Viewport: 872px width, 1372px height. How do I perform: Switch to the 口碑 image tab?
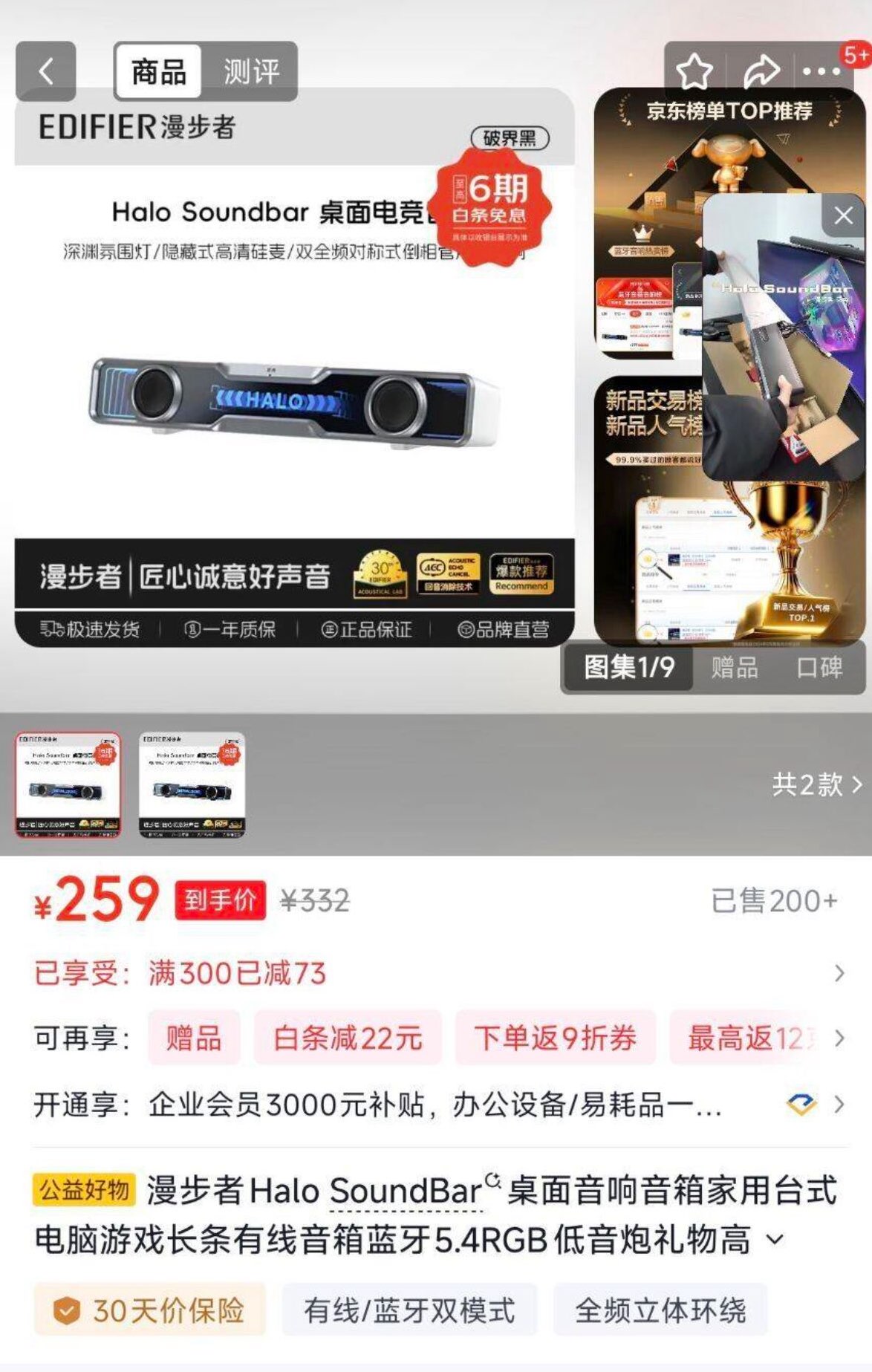pos(819,667)
